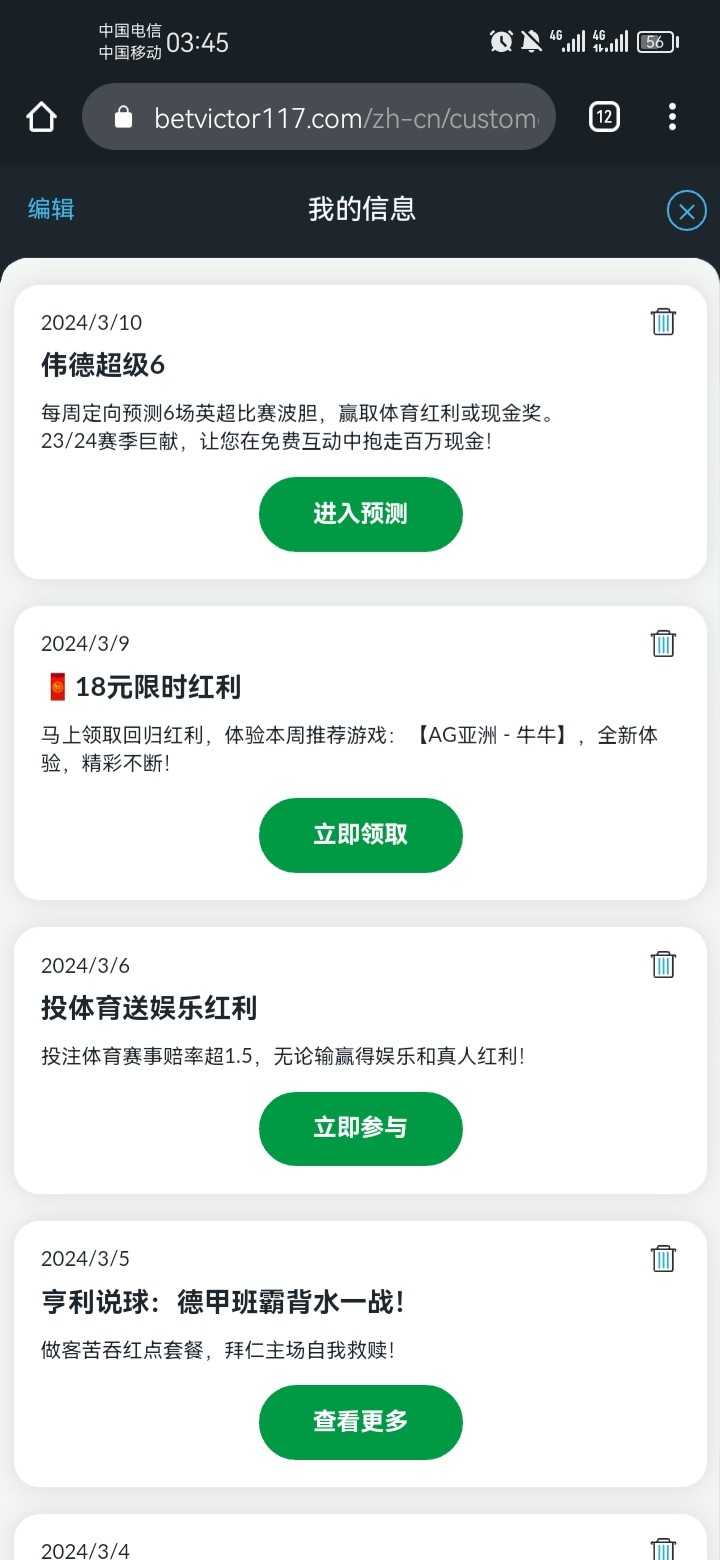Open the browser overflow menu
This screenshot has width=720, height=1560.
[x=672, y=117]
